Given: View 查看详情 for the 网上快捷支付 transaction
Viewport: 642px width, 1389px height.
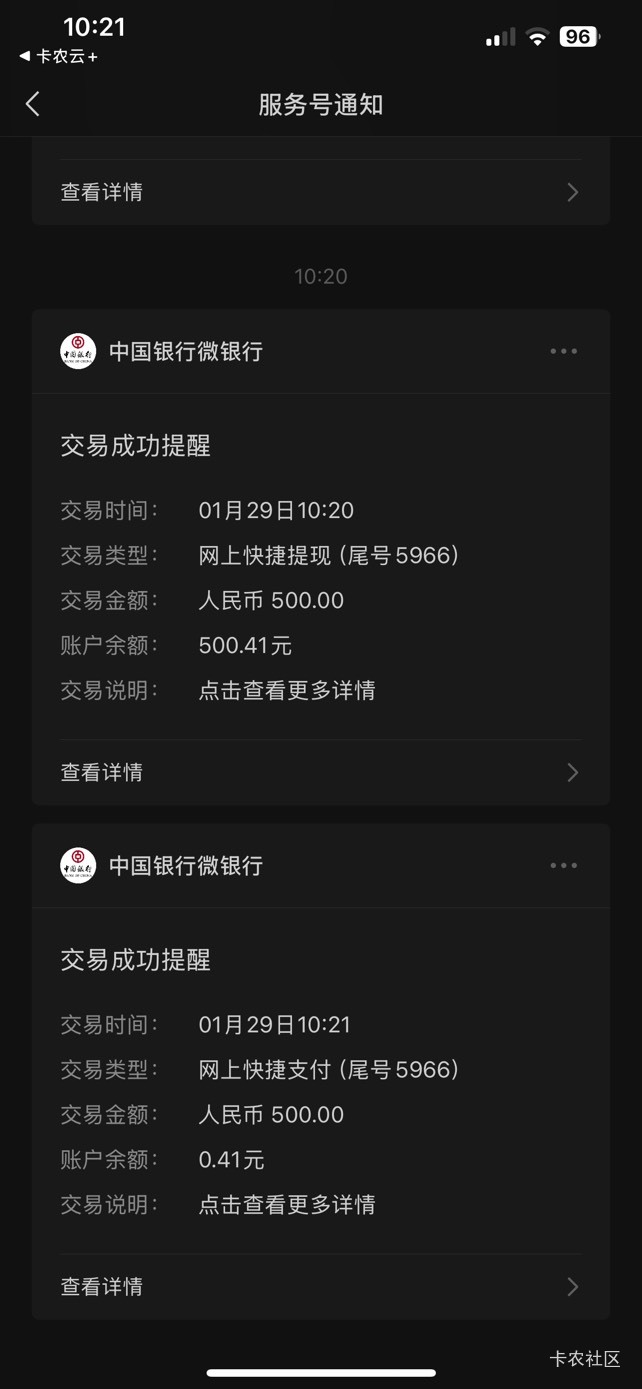Looking at the screenshot, I should tap(320, 1286).
